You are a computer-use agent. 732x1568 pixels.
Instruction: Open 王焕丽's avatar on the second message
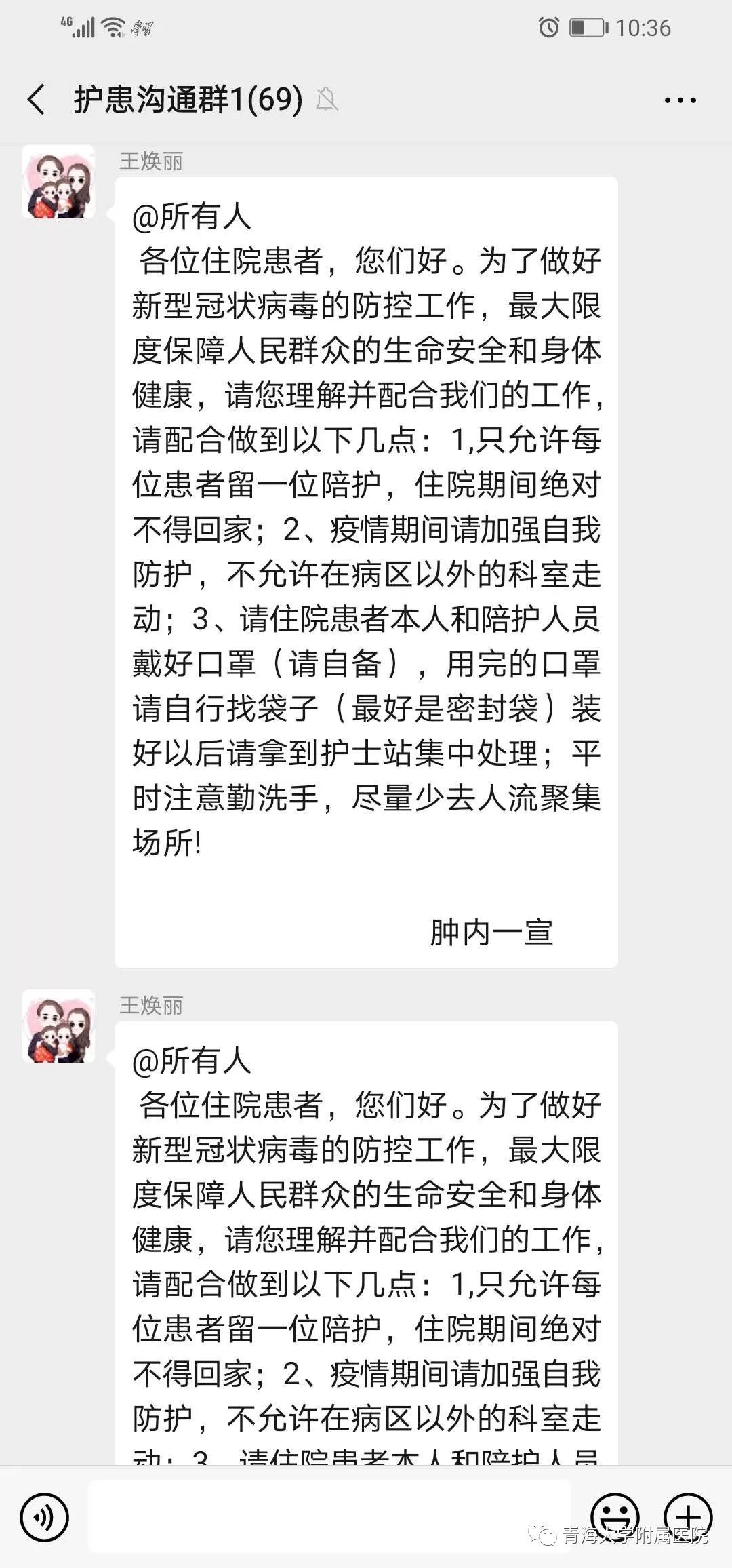[x=58, y=1025]
